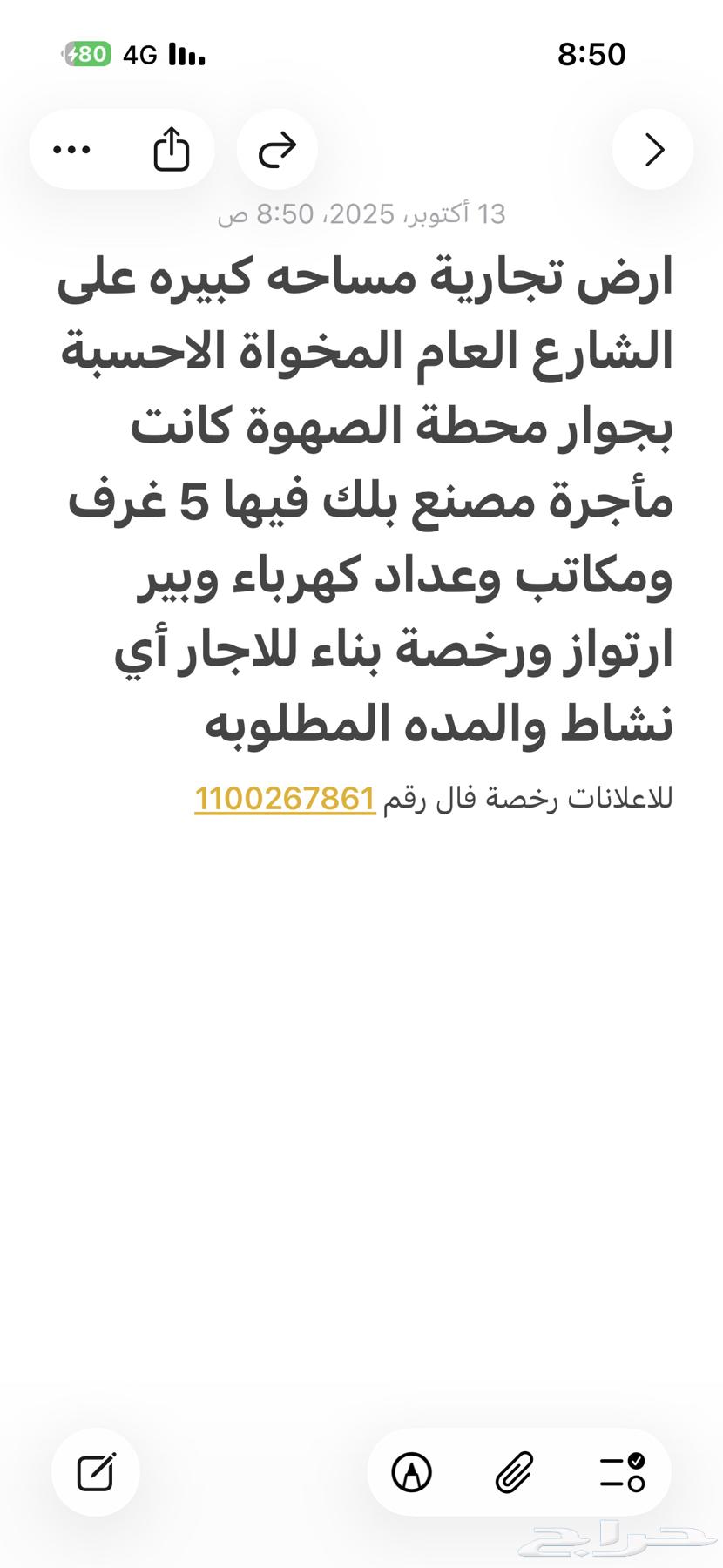Compose a new note

coord(96,1472)
